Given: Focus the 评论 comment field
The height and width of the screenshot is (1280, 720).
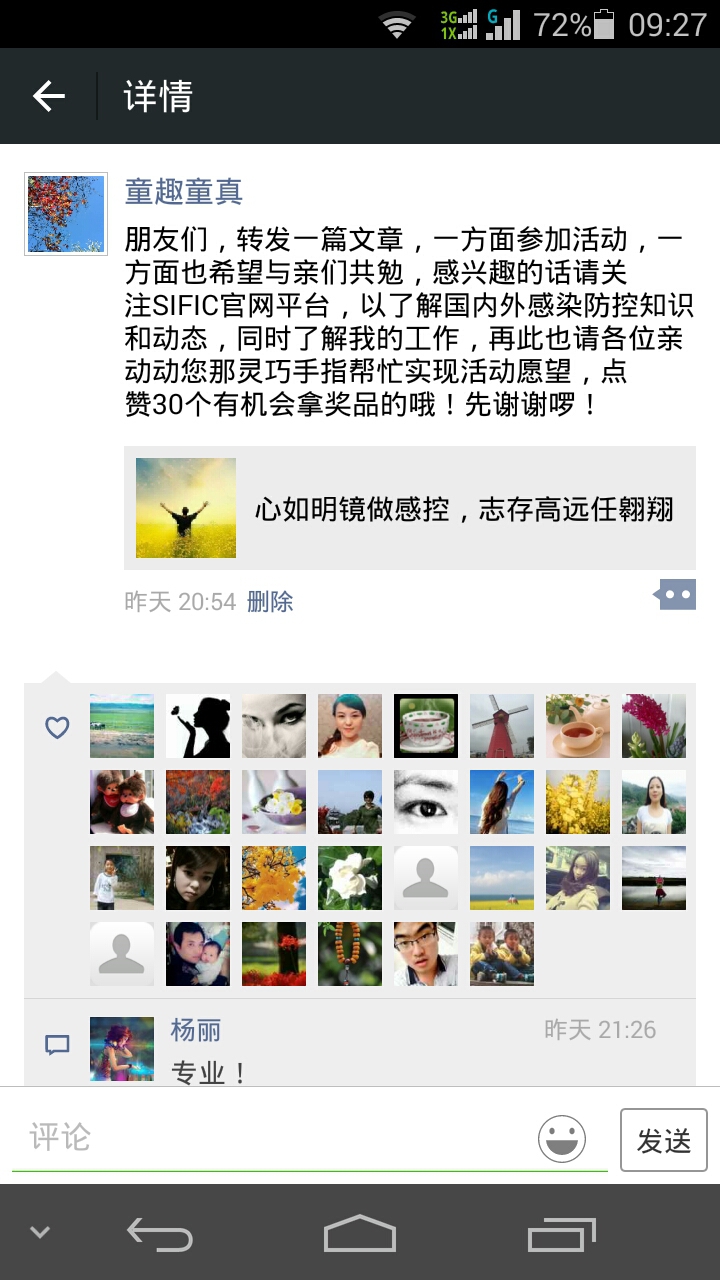Looking at the screenshot, I should [x=270, y=1138].
